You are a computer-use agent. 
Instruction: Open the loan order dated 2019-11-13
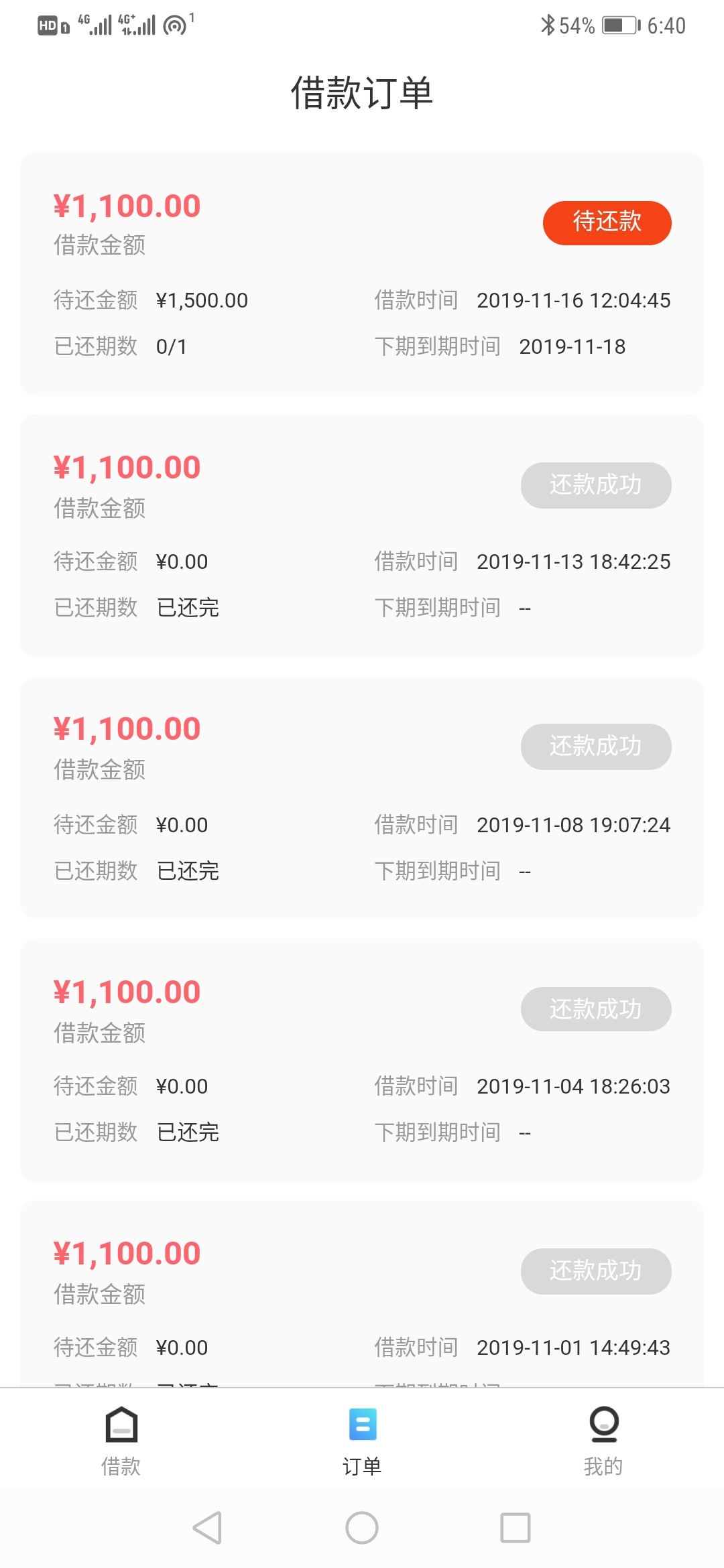click(362, 535)
